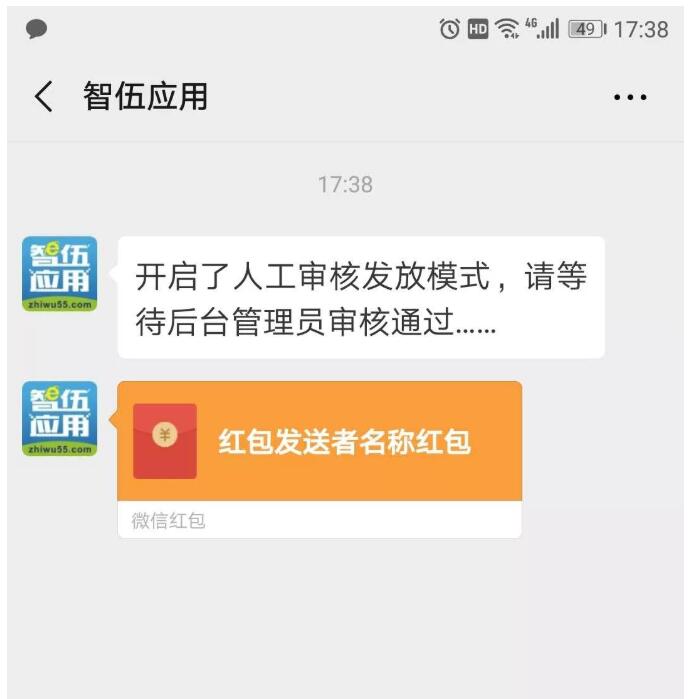The width and height of the screenshot is (689, 699).
Task: Open the 红包发送者名称红包 red packet
Action: click(x=320, y=442)
